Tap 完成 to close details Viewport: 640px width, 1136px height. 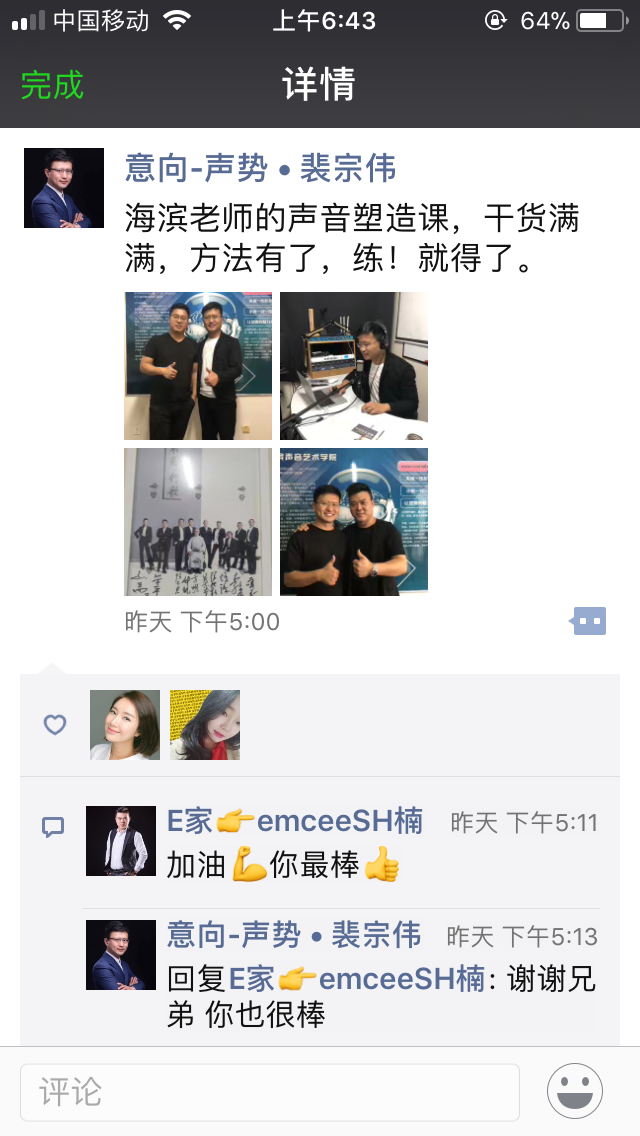click(52, 85)
